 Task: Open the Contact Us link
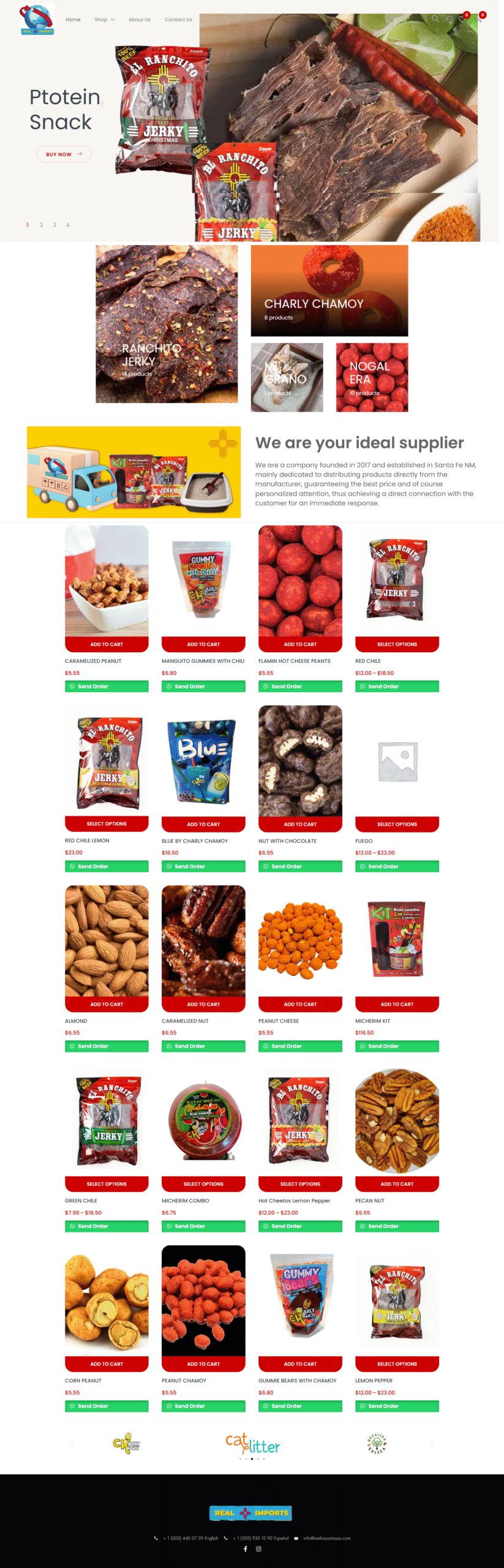[178, 20]
